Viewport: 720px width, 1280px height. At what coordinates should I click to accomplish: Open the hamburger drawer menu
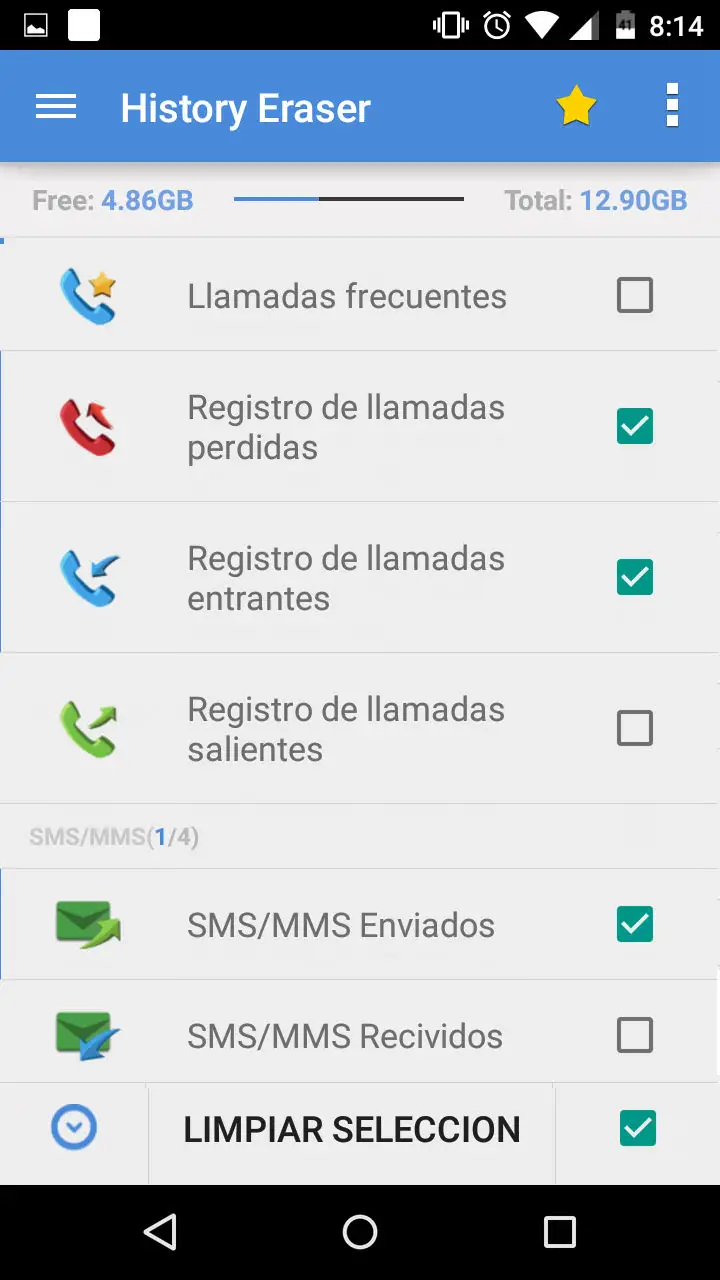(x=56, y=107)
